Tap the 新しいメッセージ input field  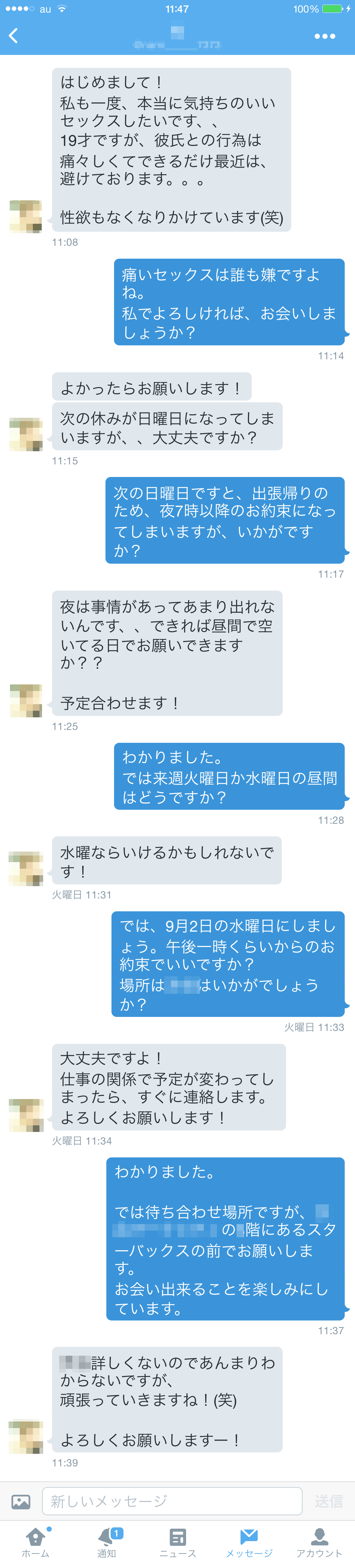point(172,1501)
